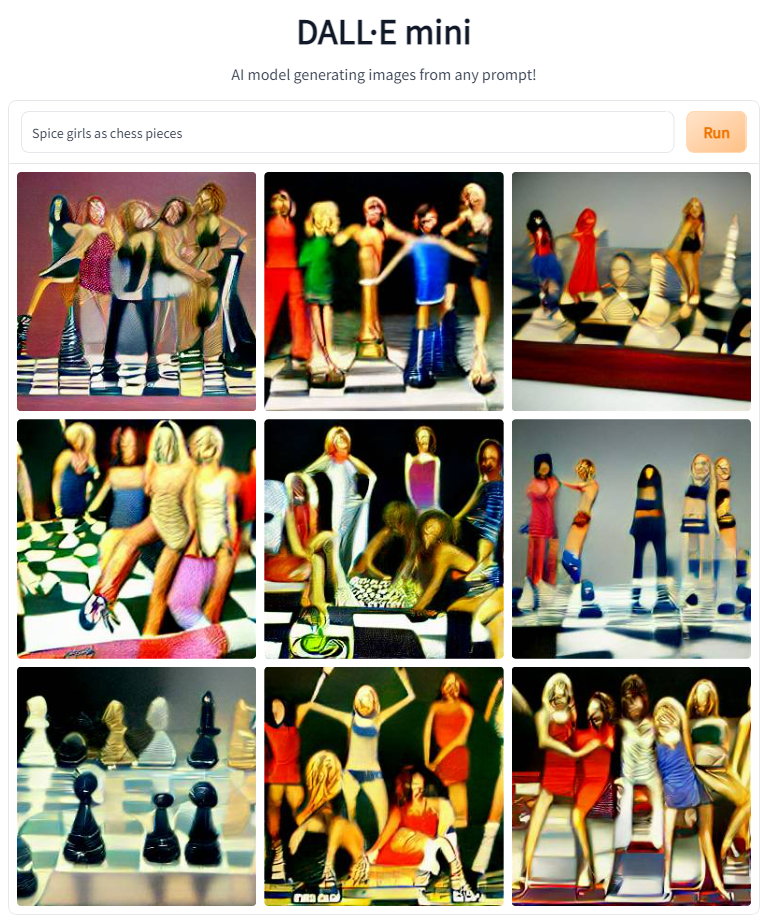Focus the prompt text field
The width and height of the screenshot is (768, 924).
pos(347,133)
